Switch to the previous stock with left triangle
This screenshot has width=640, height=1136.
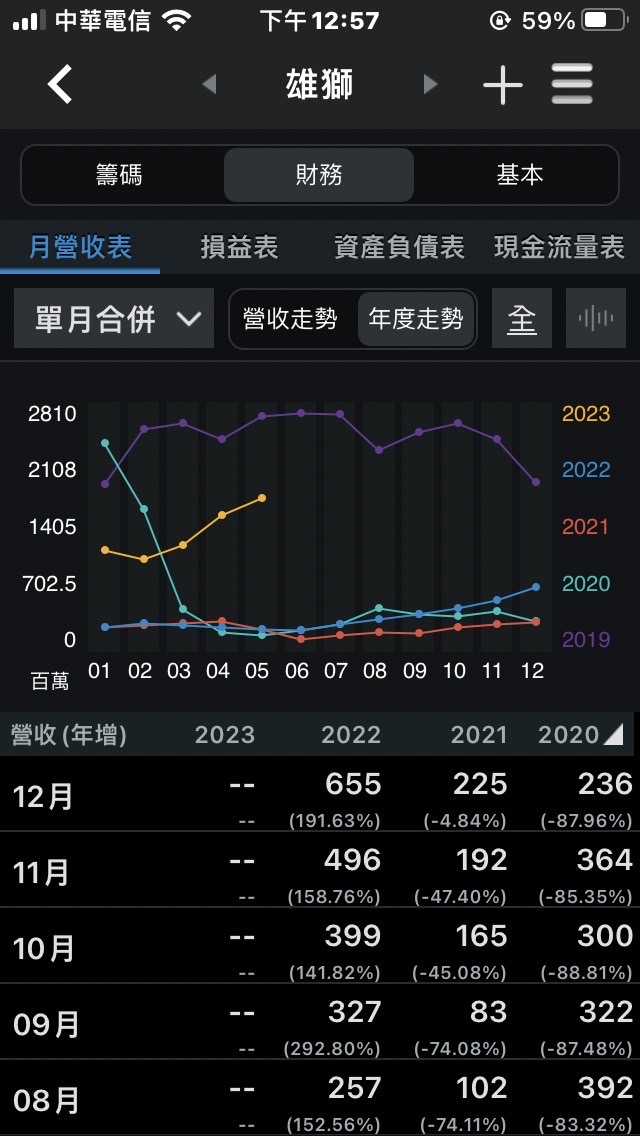[x=209, y=85]
